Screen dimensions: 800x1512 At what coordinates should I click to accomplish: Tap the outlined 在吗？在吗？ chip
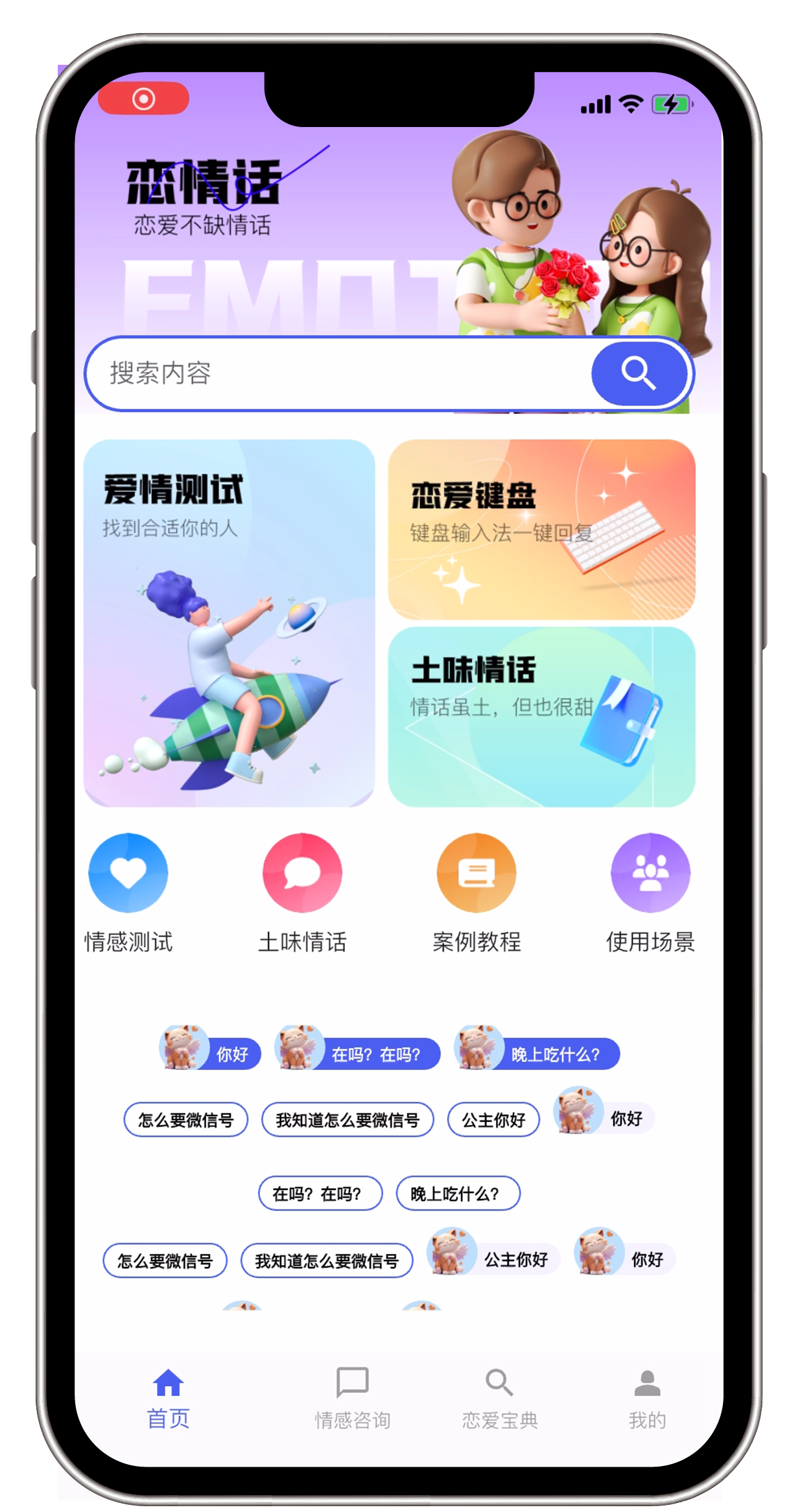[x=320, y=1193]
